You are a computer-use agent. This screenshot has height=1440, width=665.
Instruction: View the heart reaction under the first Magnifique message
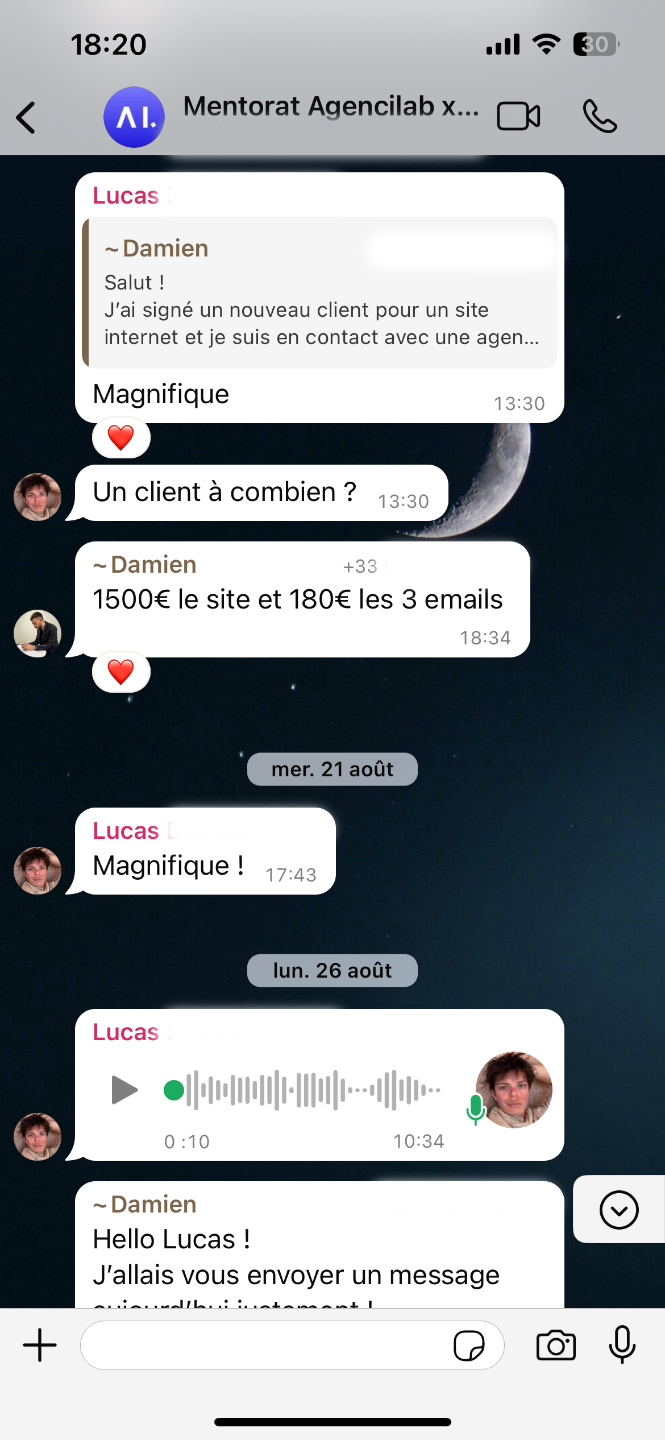click(x=121, y=438)
